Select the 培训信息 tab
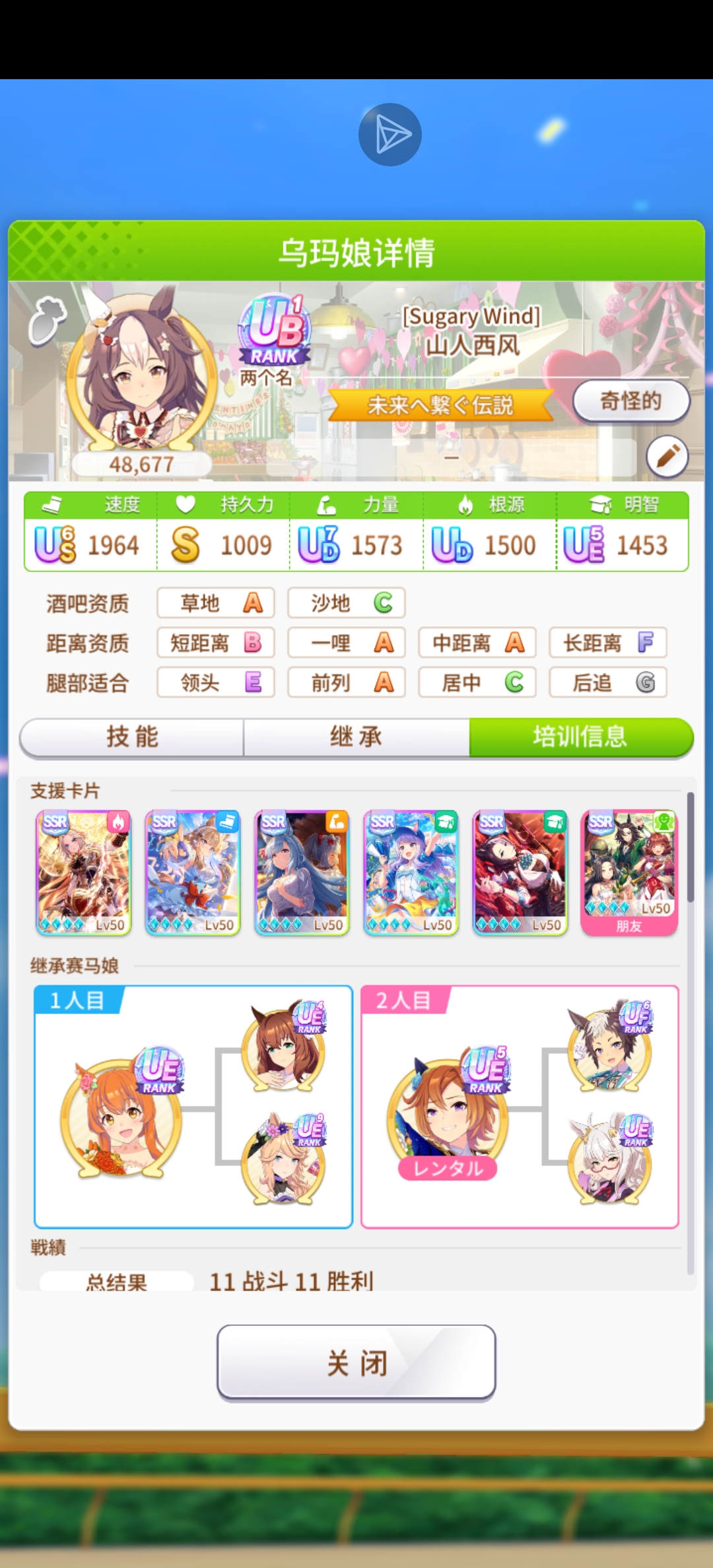The image size is (713, 1568). point(580,736)
